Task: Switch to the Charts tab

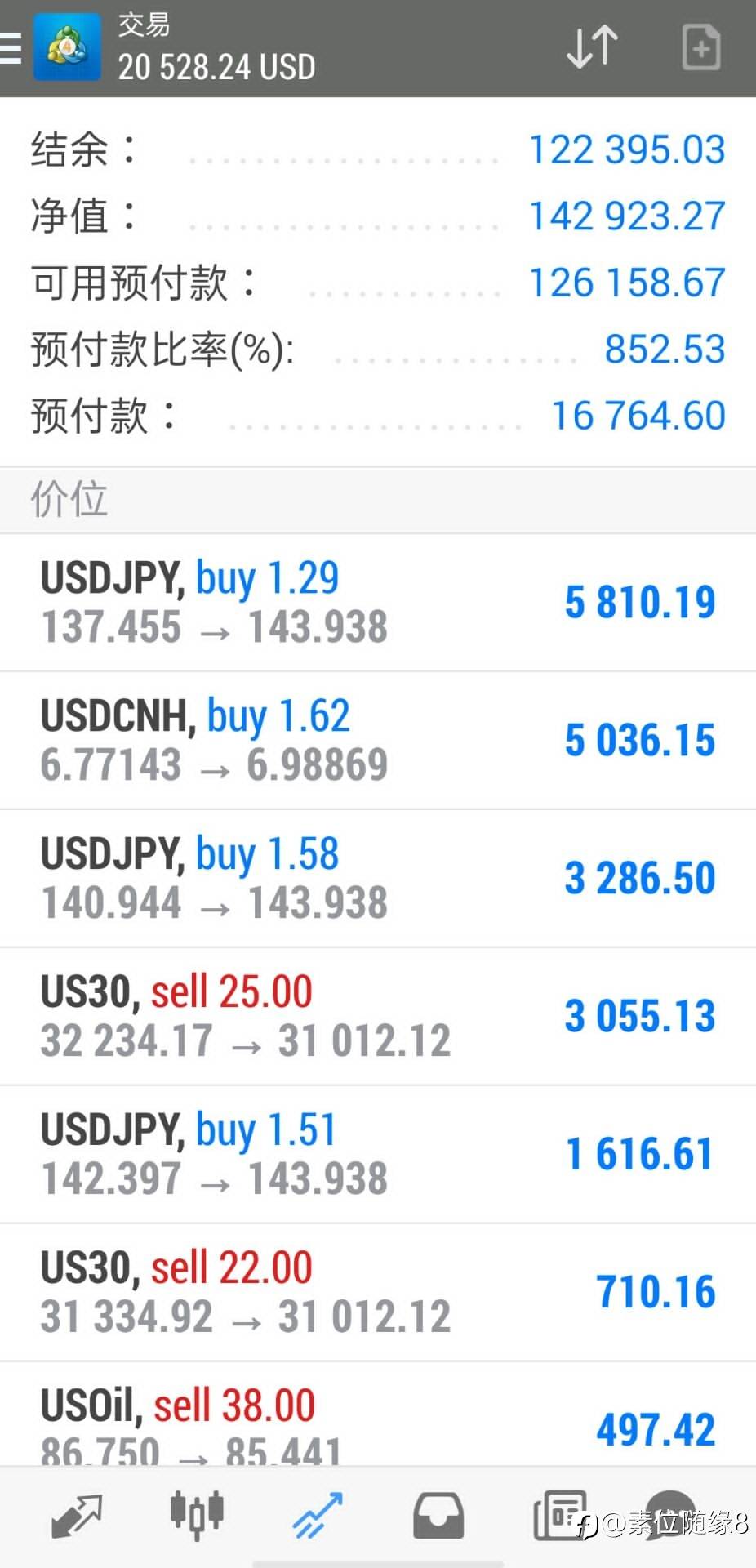Action: coord(196,1516)
